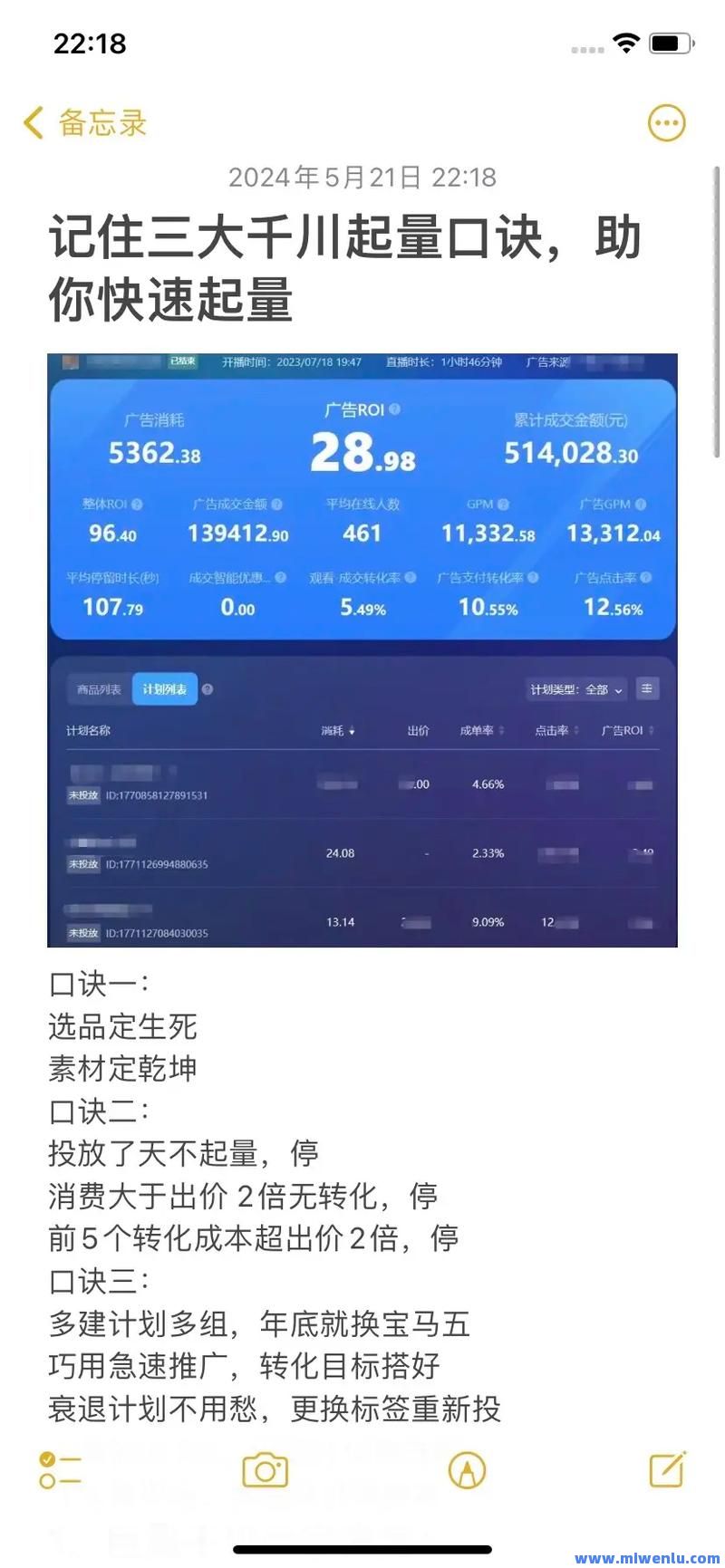Compose a new note
The width and height of the screenshot is (725, 1568).
pos(667,1469)
